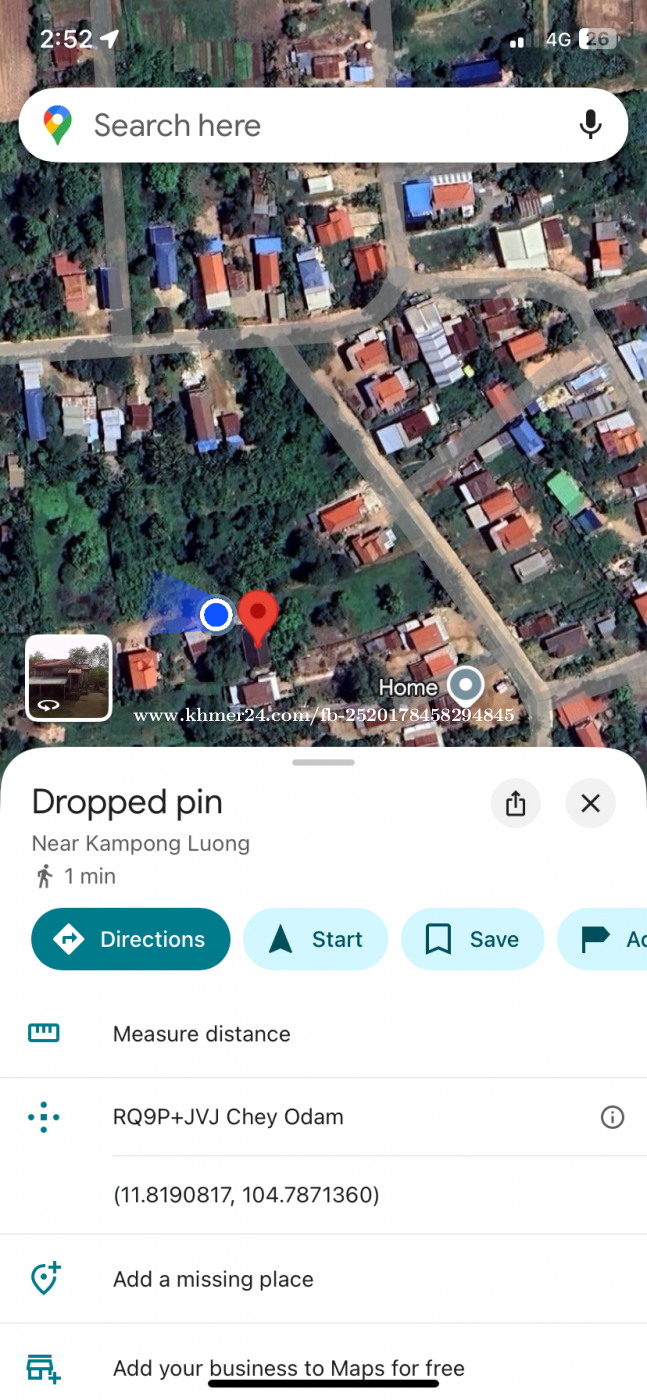647x1400 pixels.
Task: Copy the plus code RQ9P+JVJ Chey Odam
Action: (228, 1117)
